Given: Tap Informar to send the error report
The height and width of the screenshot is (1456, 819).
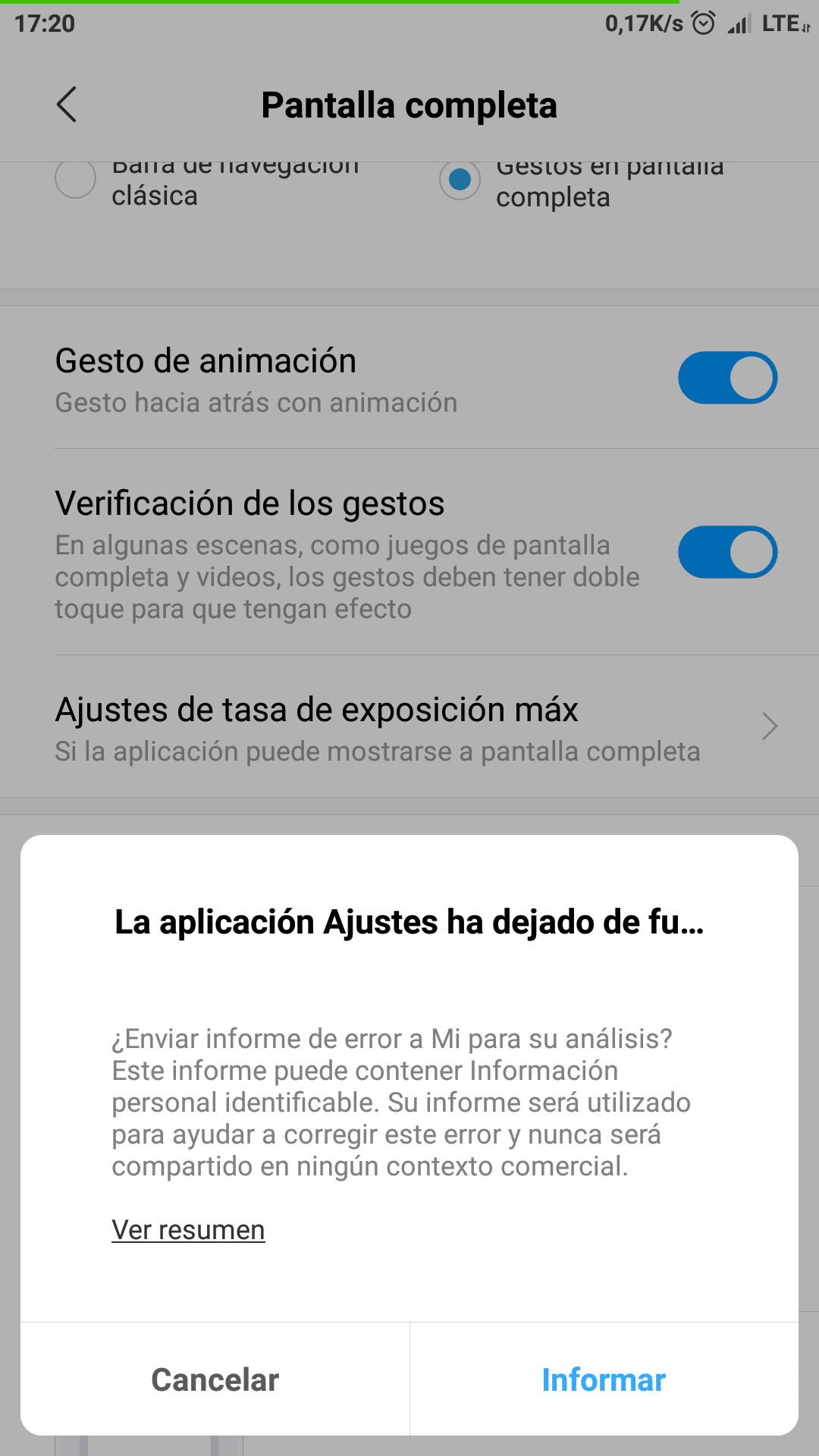Looking at the screenshot, I should pyautogui.click(x=604, y=1379).
